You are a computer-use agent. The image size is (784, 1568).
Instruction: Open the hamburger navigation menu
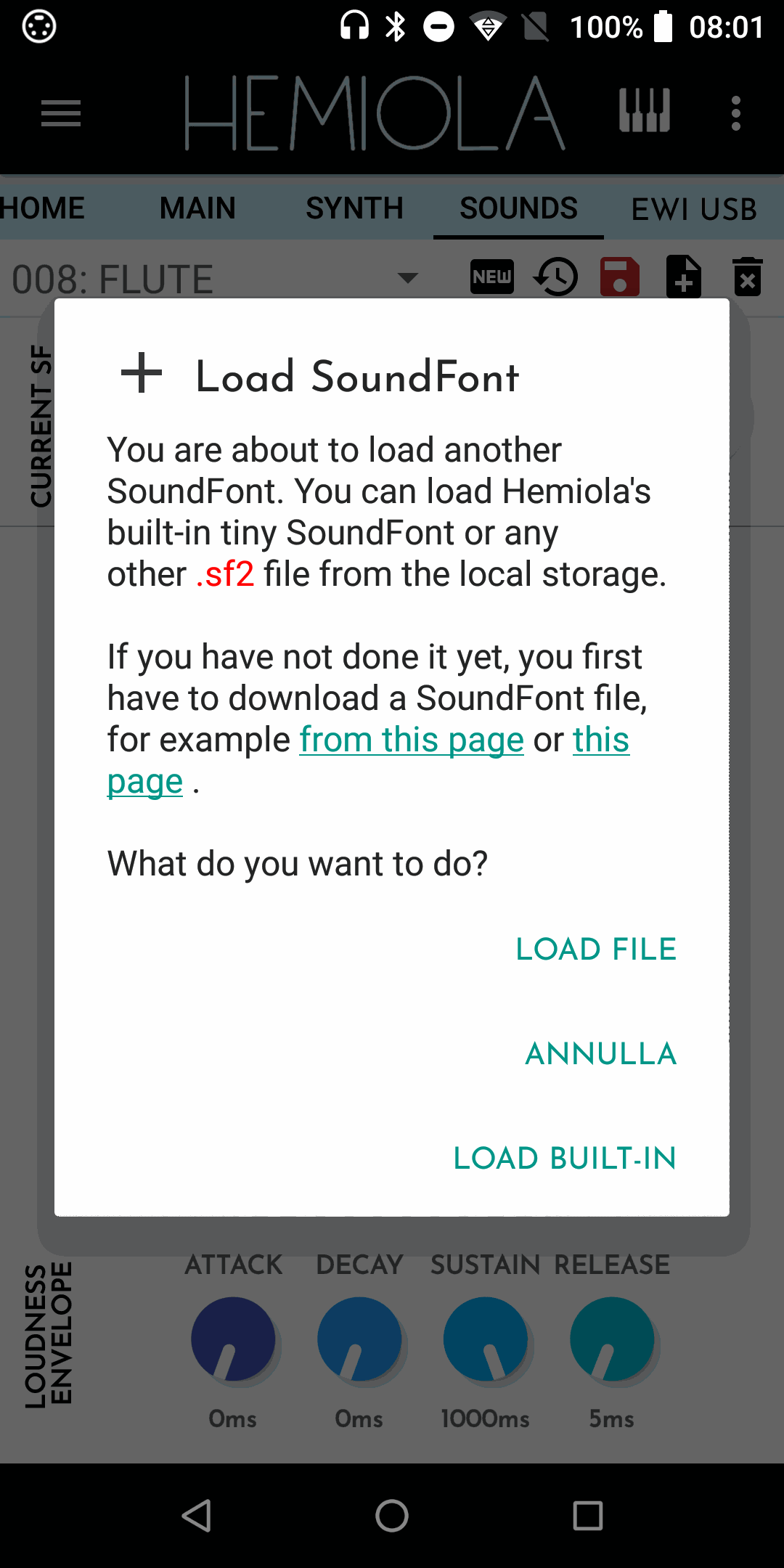[60, 113]
